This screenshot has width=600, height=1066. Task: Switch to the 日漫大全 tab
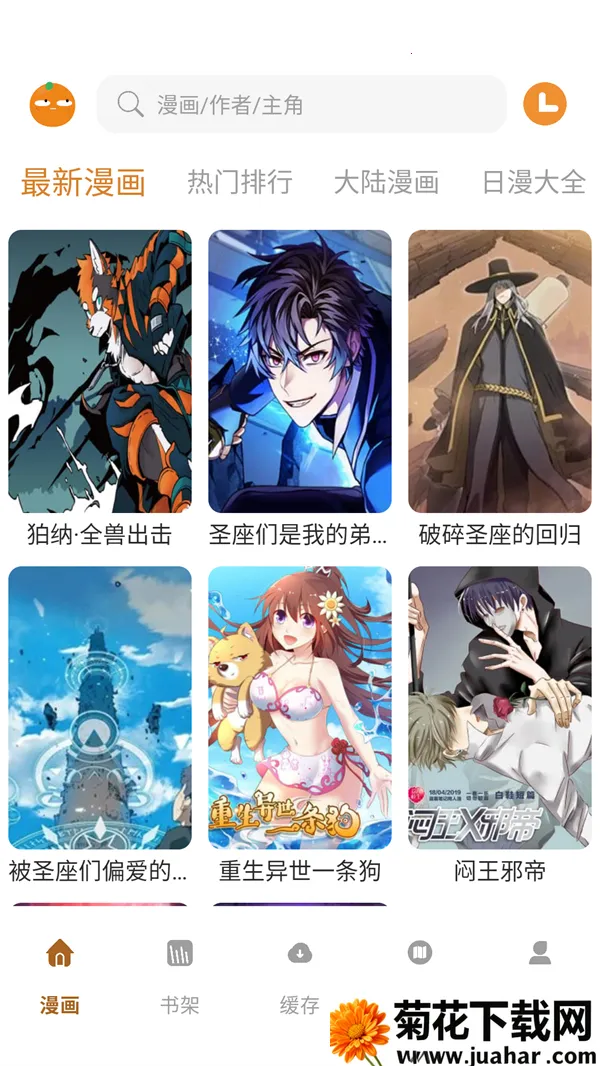click(534, 182)
